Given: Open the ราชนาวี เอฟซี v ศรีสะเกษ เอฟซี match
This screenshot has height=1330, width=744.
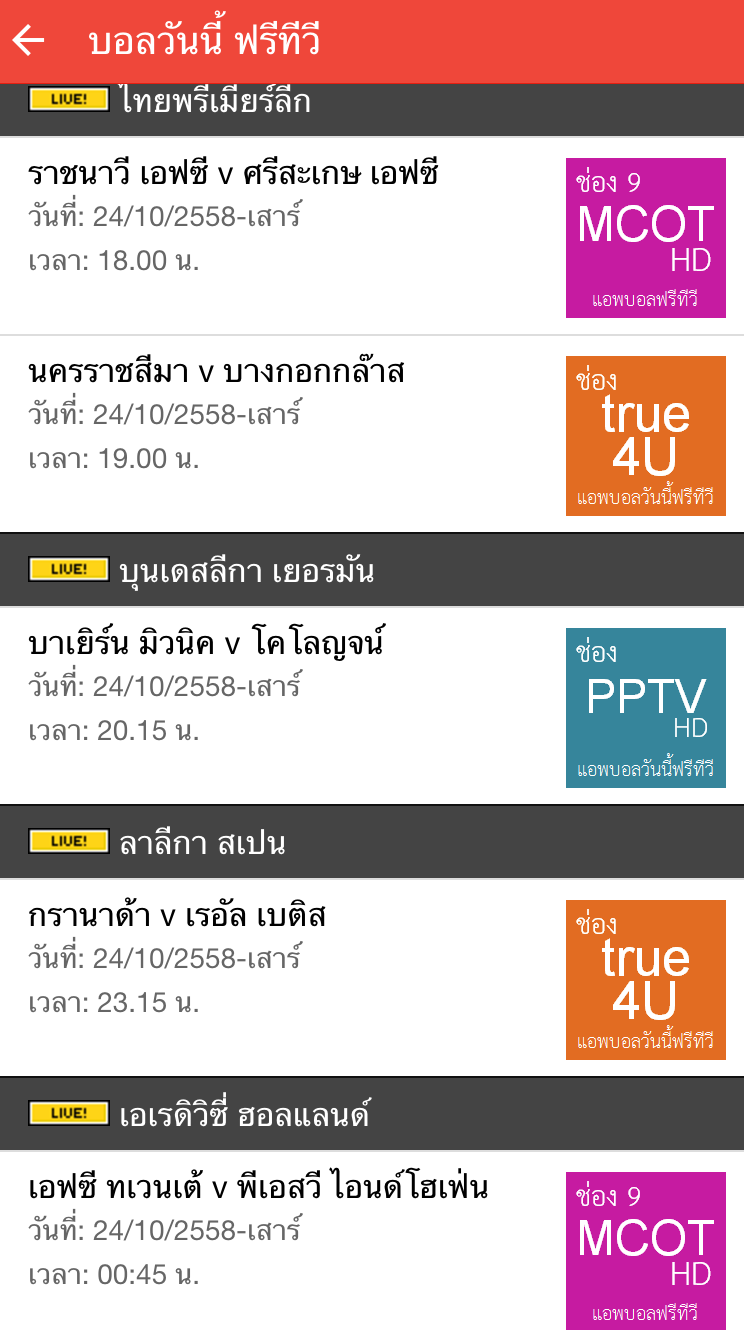Looking at the screenshot, I should (234, 175).
